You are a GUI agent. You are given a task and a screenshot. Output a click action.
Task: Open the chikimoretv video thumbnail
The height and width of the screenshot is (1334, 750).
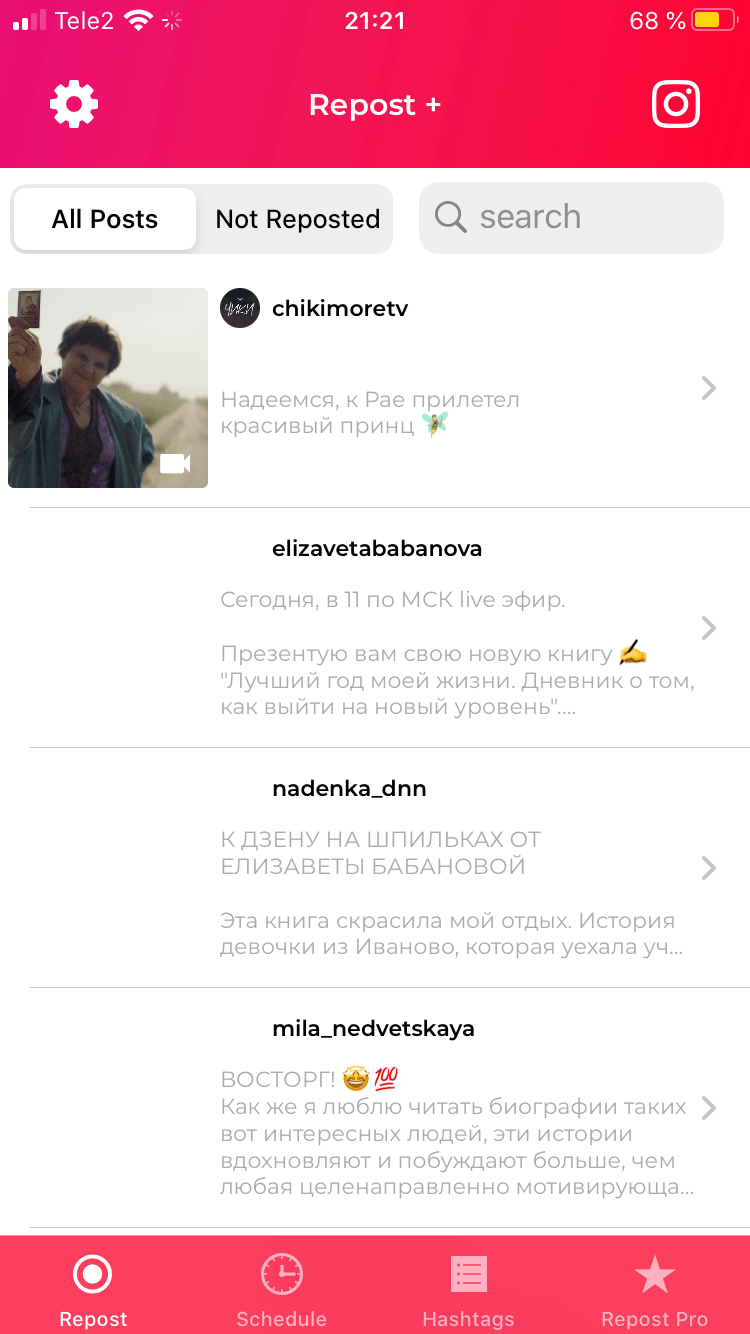tap(108, 388)
